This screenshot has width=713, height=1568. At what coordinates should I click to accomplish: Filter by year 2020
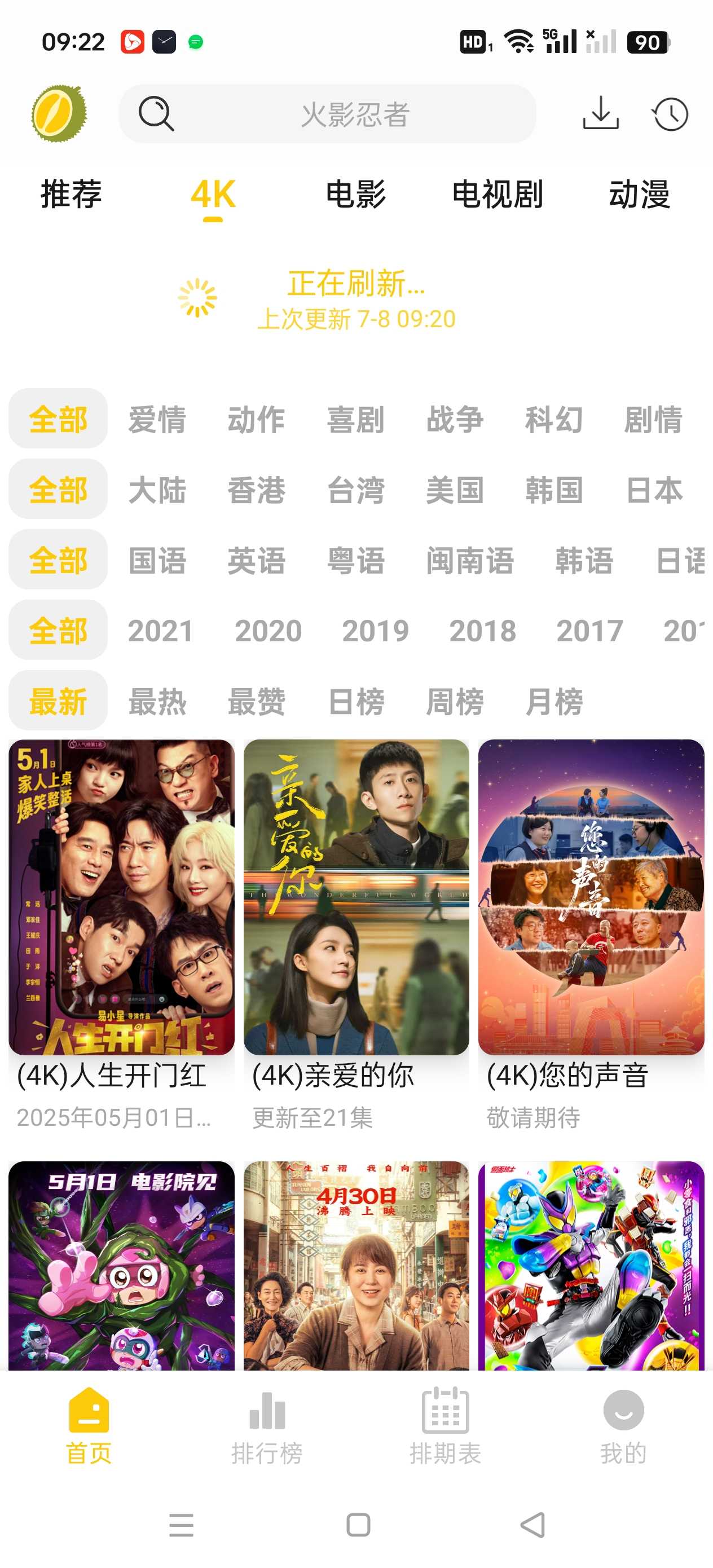(x=269, y=631)
